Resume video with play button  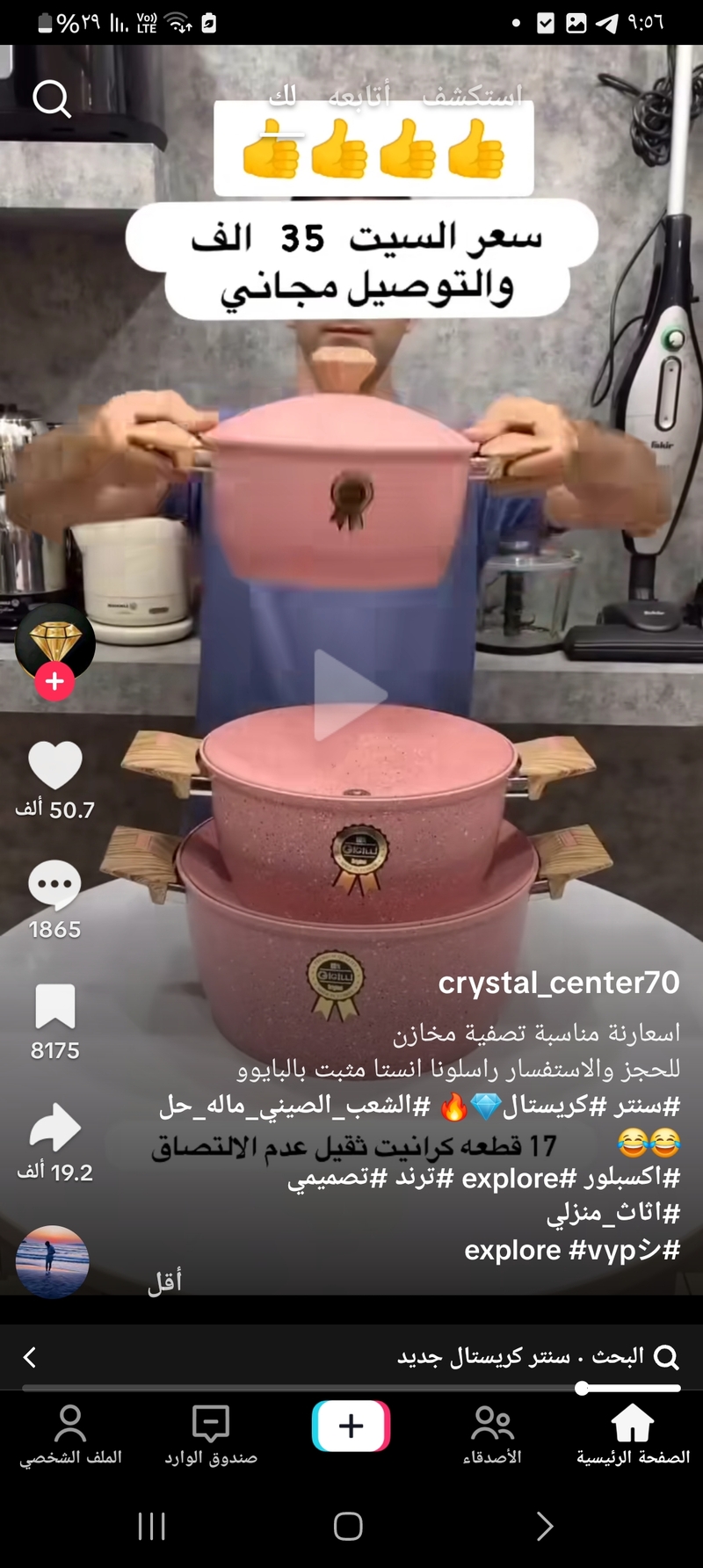[349, 695]
